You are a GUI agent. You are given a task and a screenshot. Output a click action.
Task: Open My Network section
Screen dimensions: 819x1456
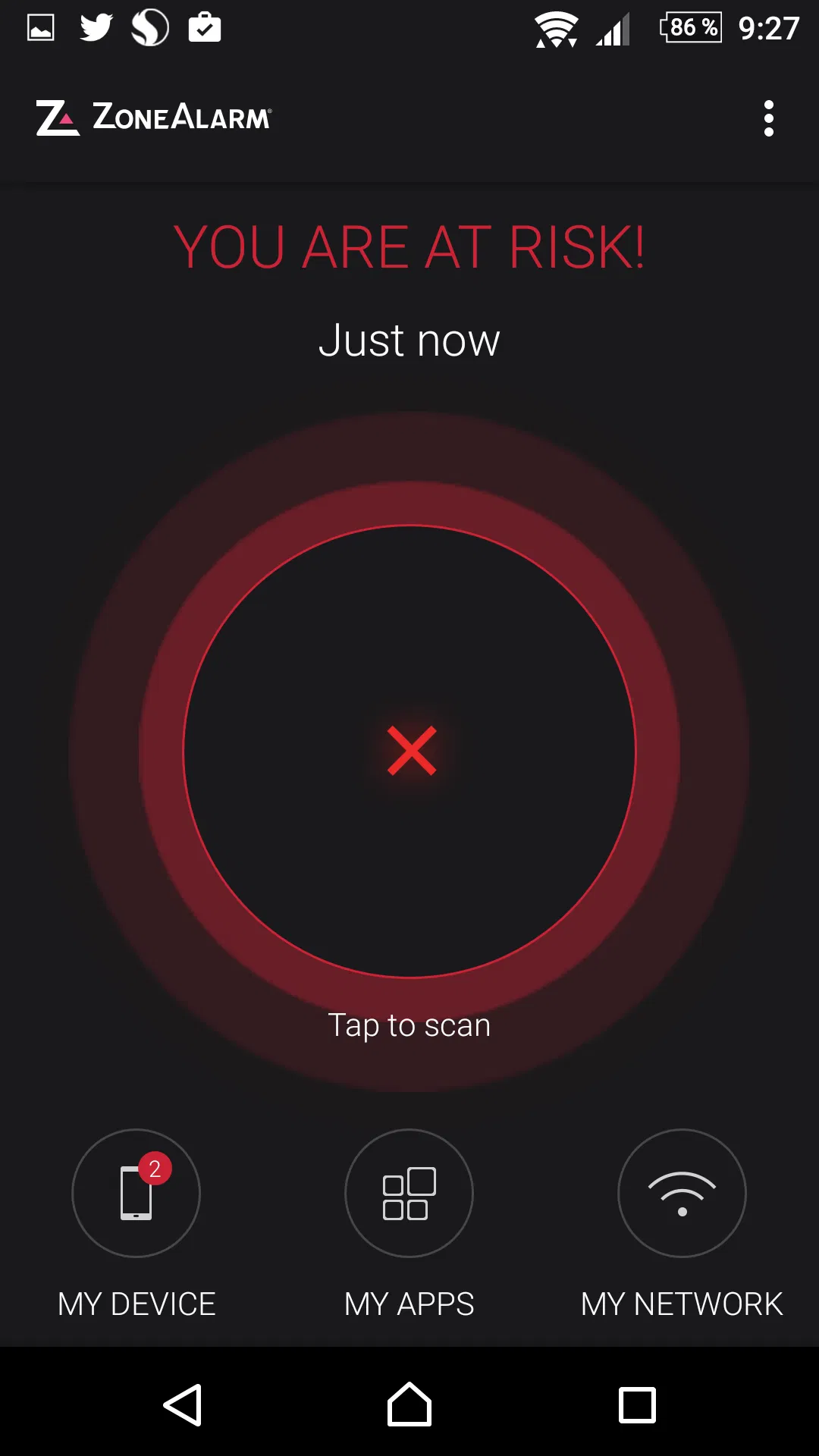coord(682,1193)
